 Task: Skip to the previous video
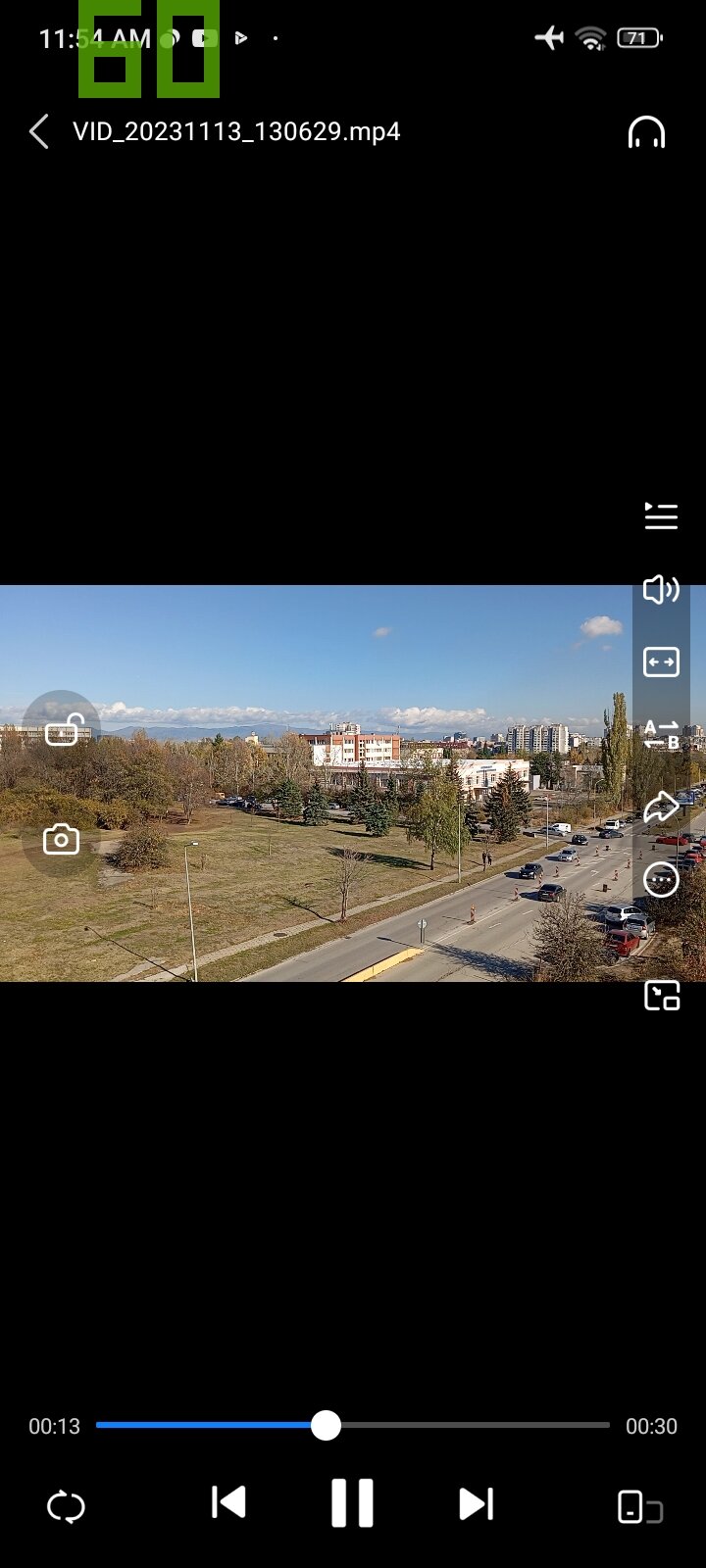[228, 1502]
